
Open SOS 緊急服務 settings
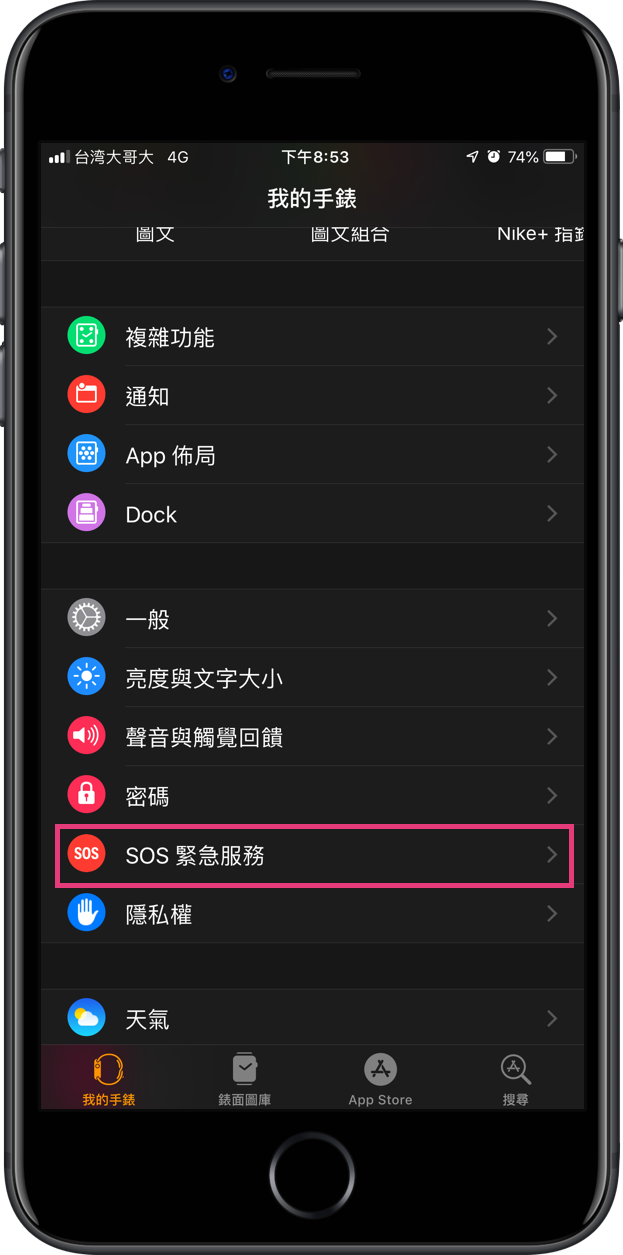[312, 855]
